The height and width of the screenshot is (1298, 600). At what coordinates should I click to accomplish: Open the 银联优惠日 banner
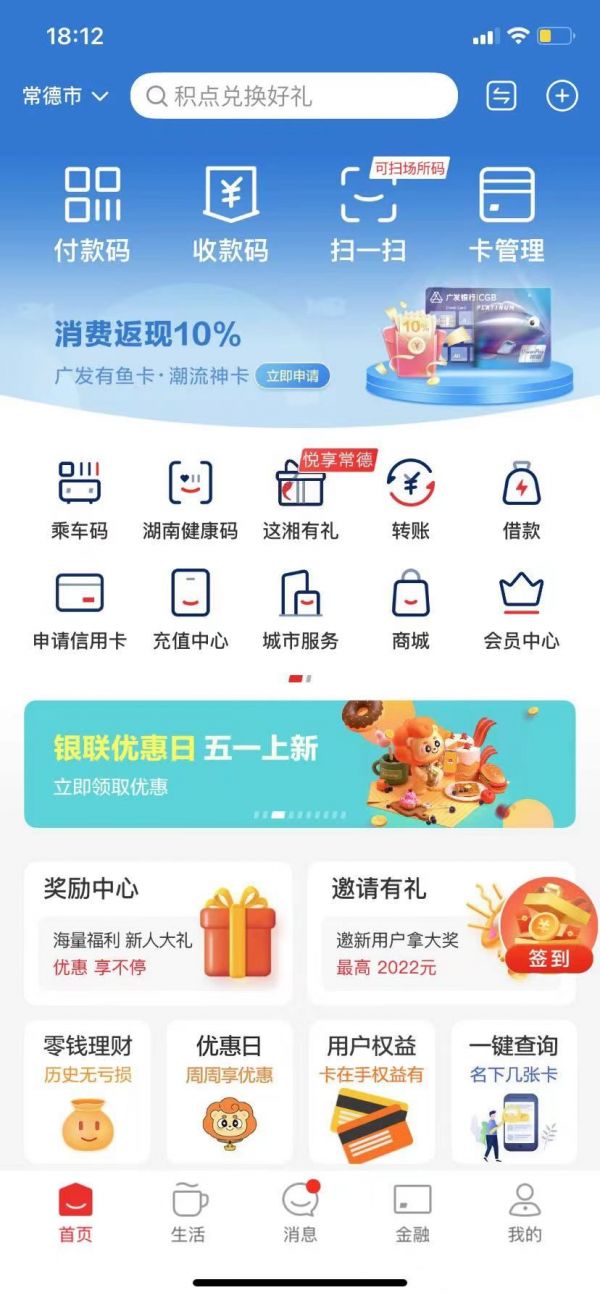click(x=299, y=764)
